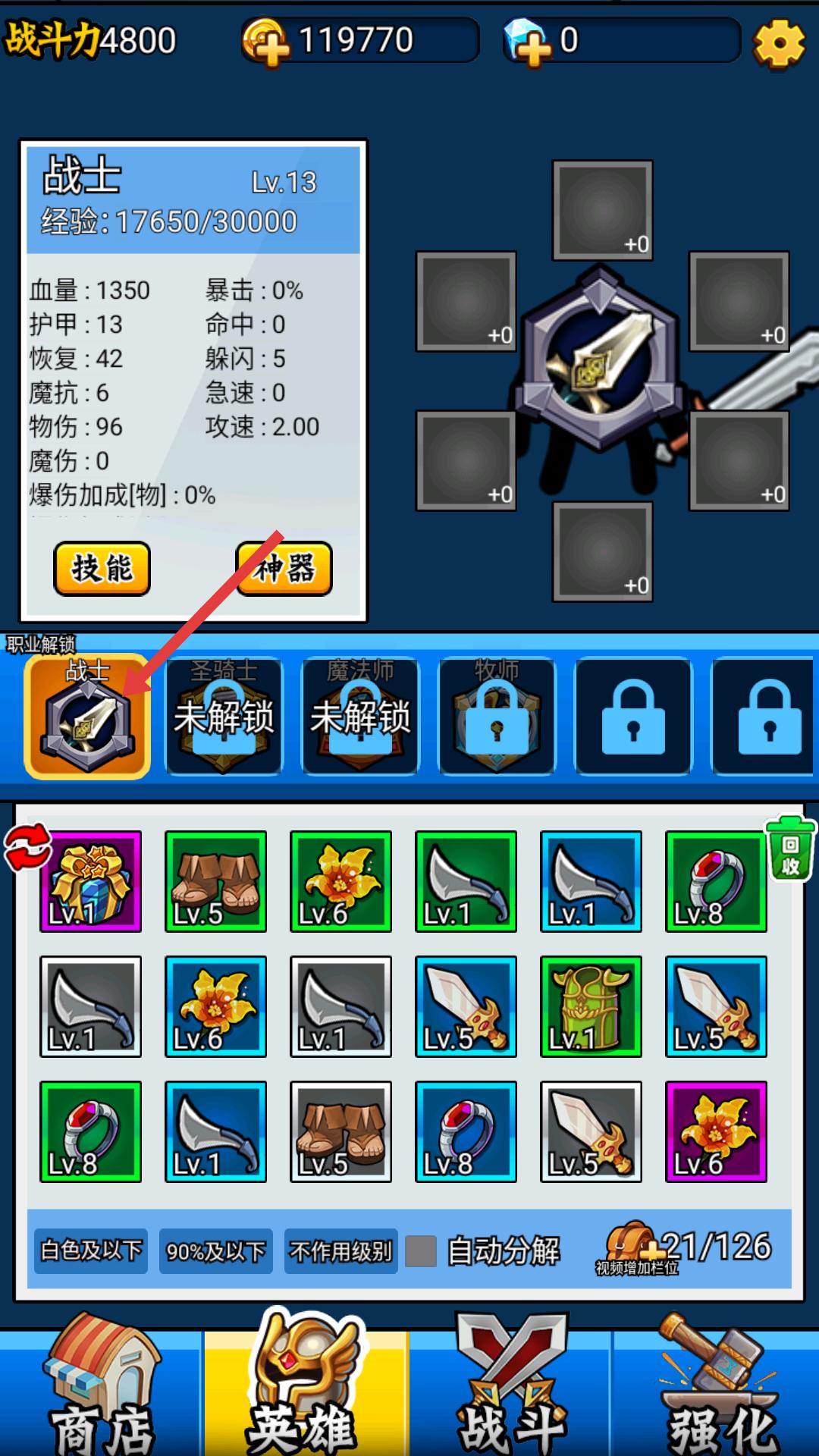Viewport: 819px width, 1456px height.
Task: Select the Lv.1 gift box item
Action: 90,881
